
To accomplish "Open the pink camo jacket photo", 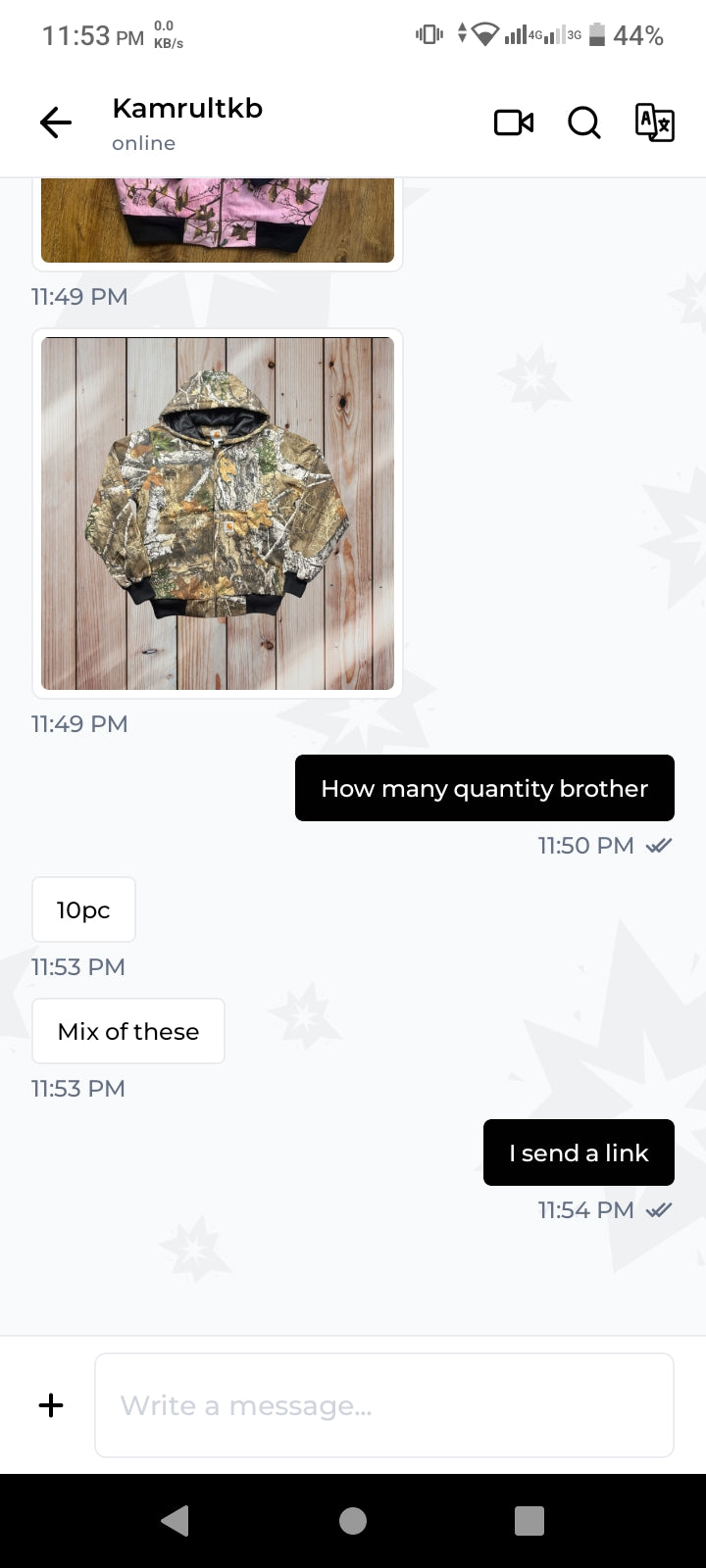I will tap(218, 220).
